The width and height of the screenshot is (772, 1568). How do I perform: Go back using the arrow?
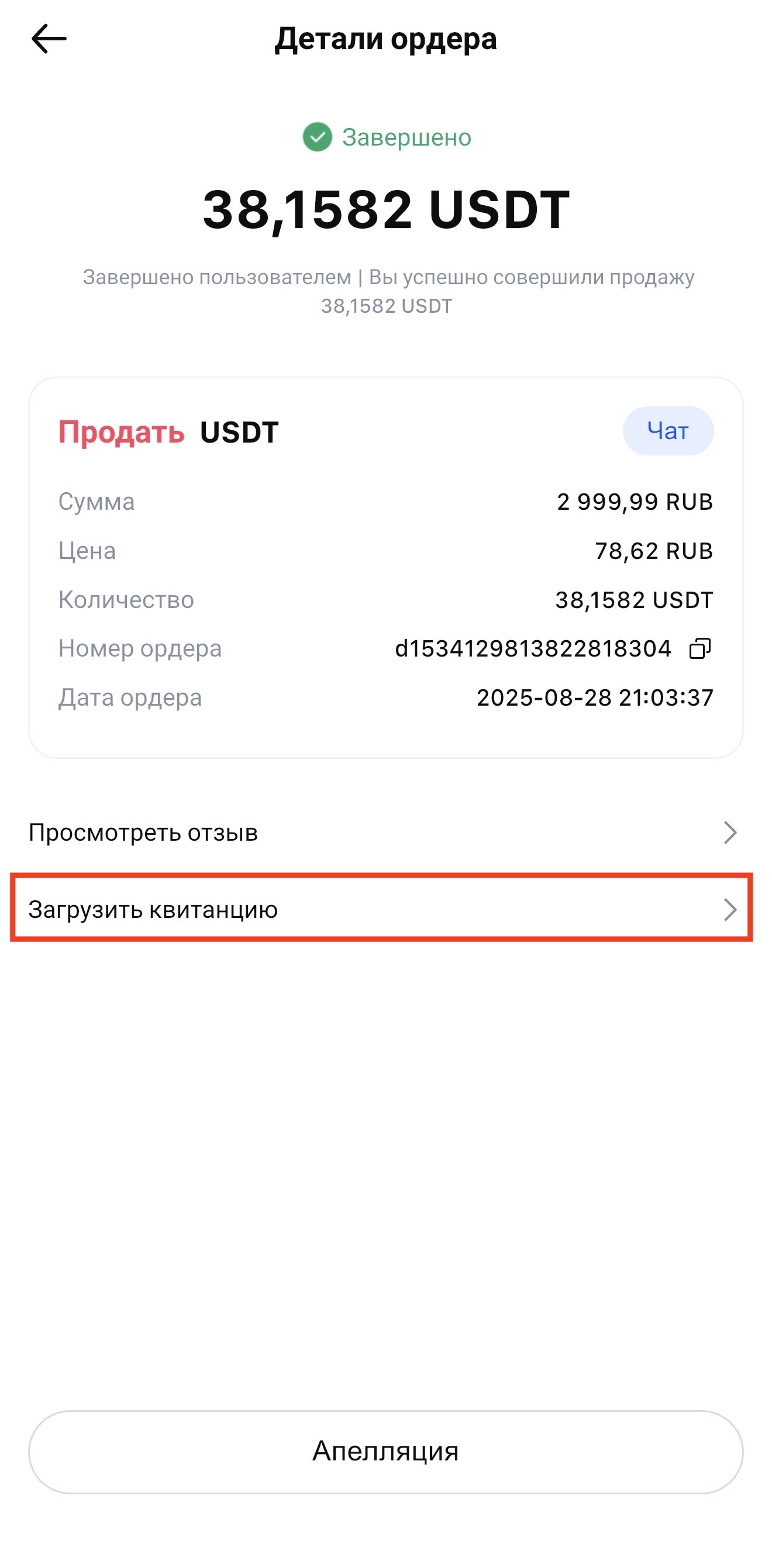coord(49,39)
